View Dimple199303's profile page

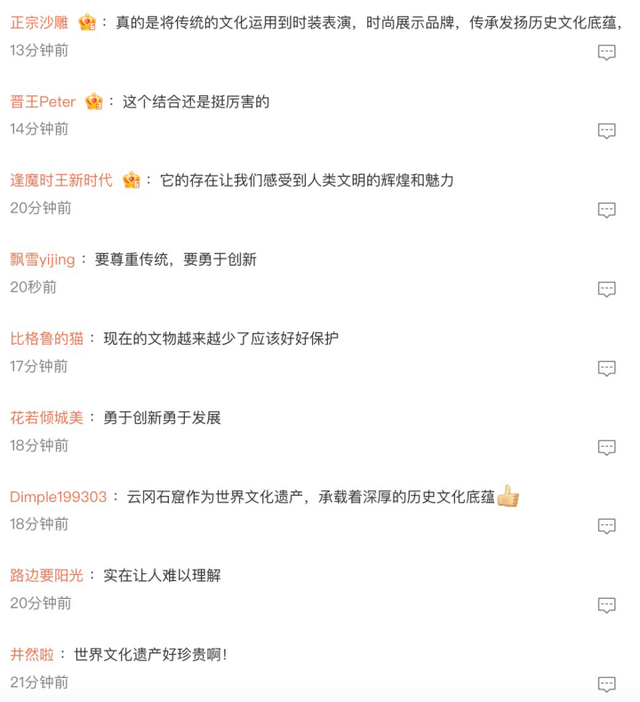[58, 496]
